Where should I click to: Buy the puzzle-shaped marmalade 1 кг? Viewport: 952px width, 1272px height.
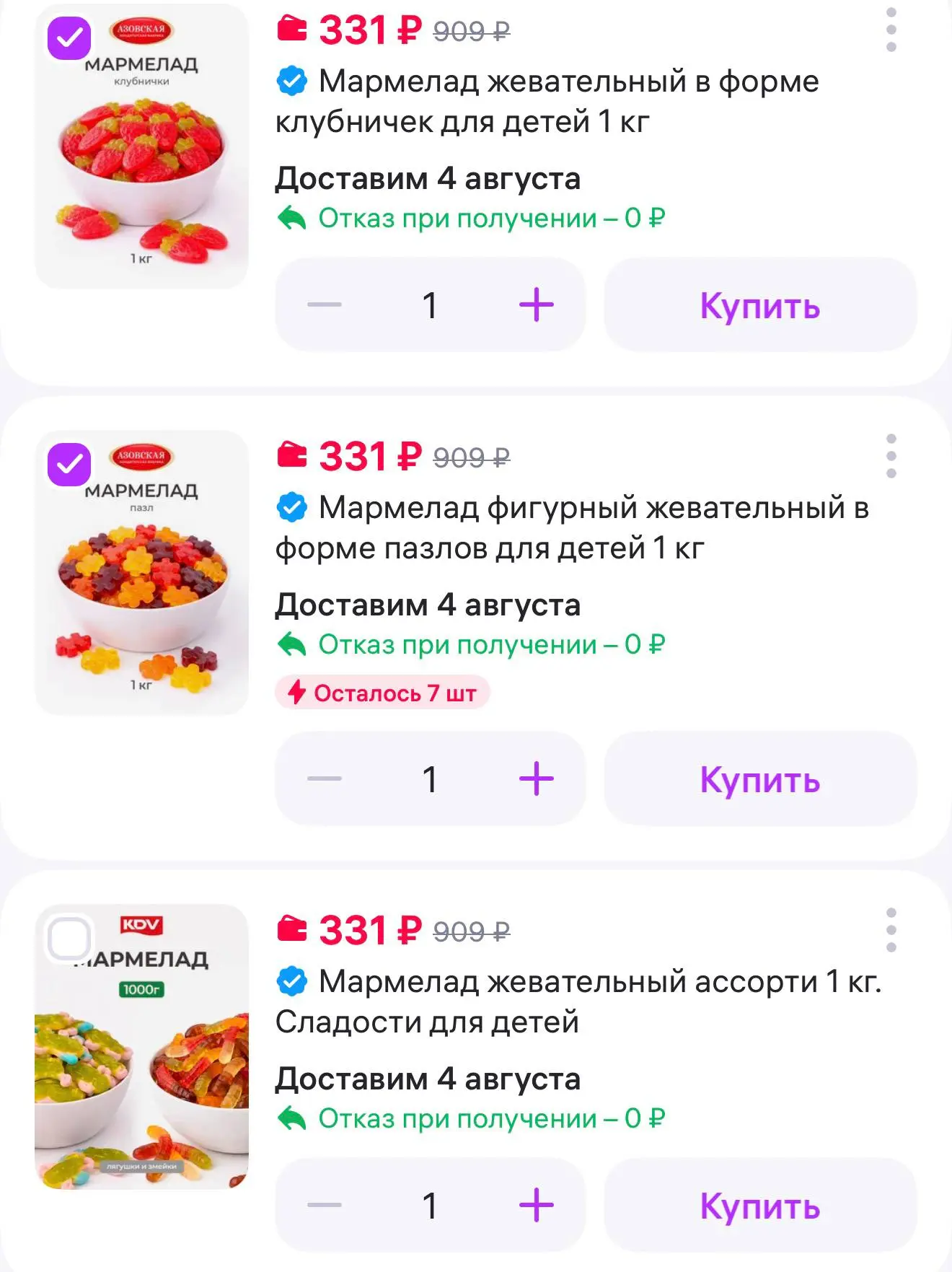(x=760, y=778)
